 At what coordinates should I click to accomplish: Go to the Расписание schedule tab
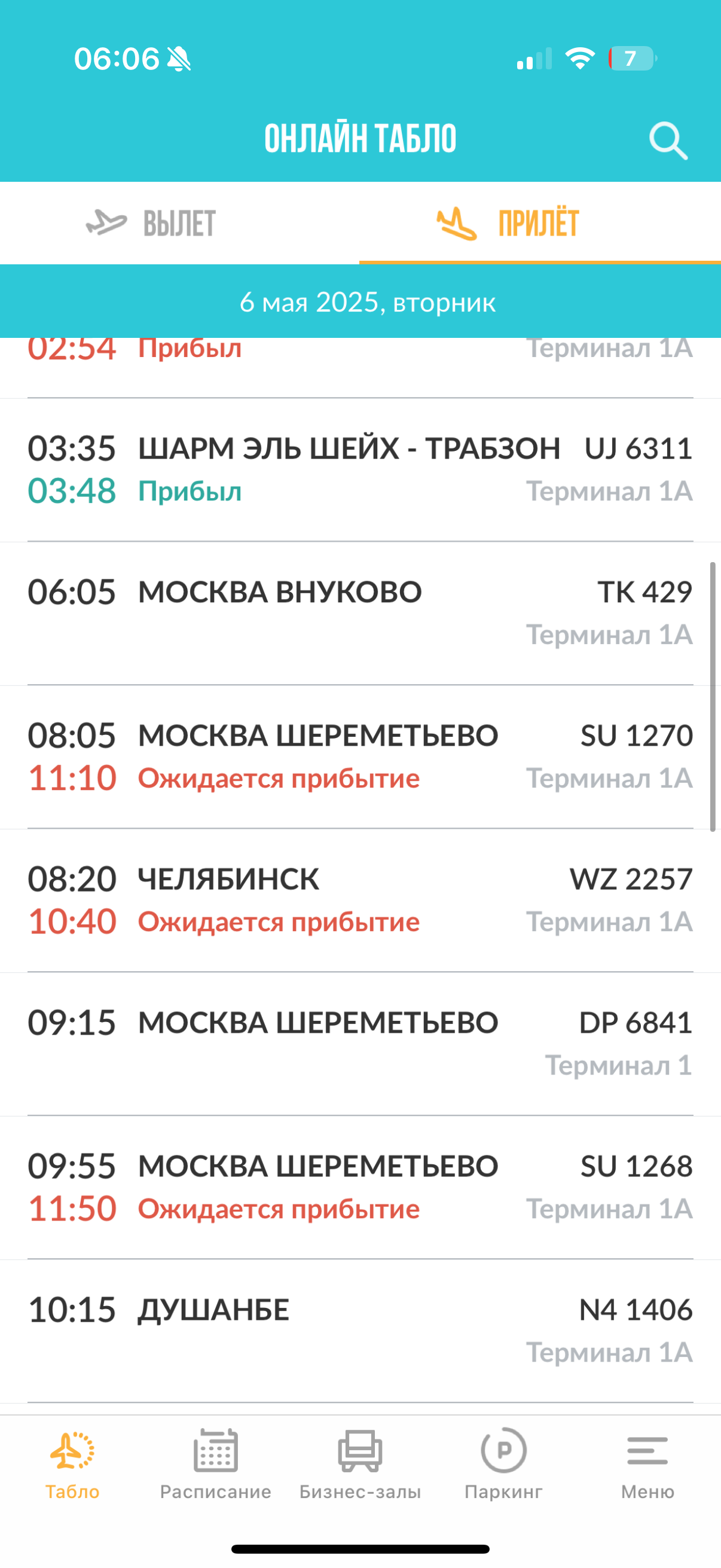pos(215,1465)
